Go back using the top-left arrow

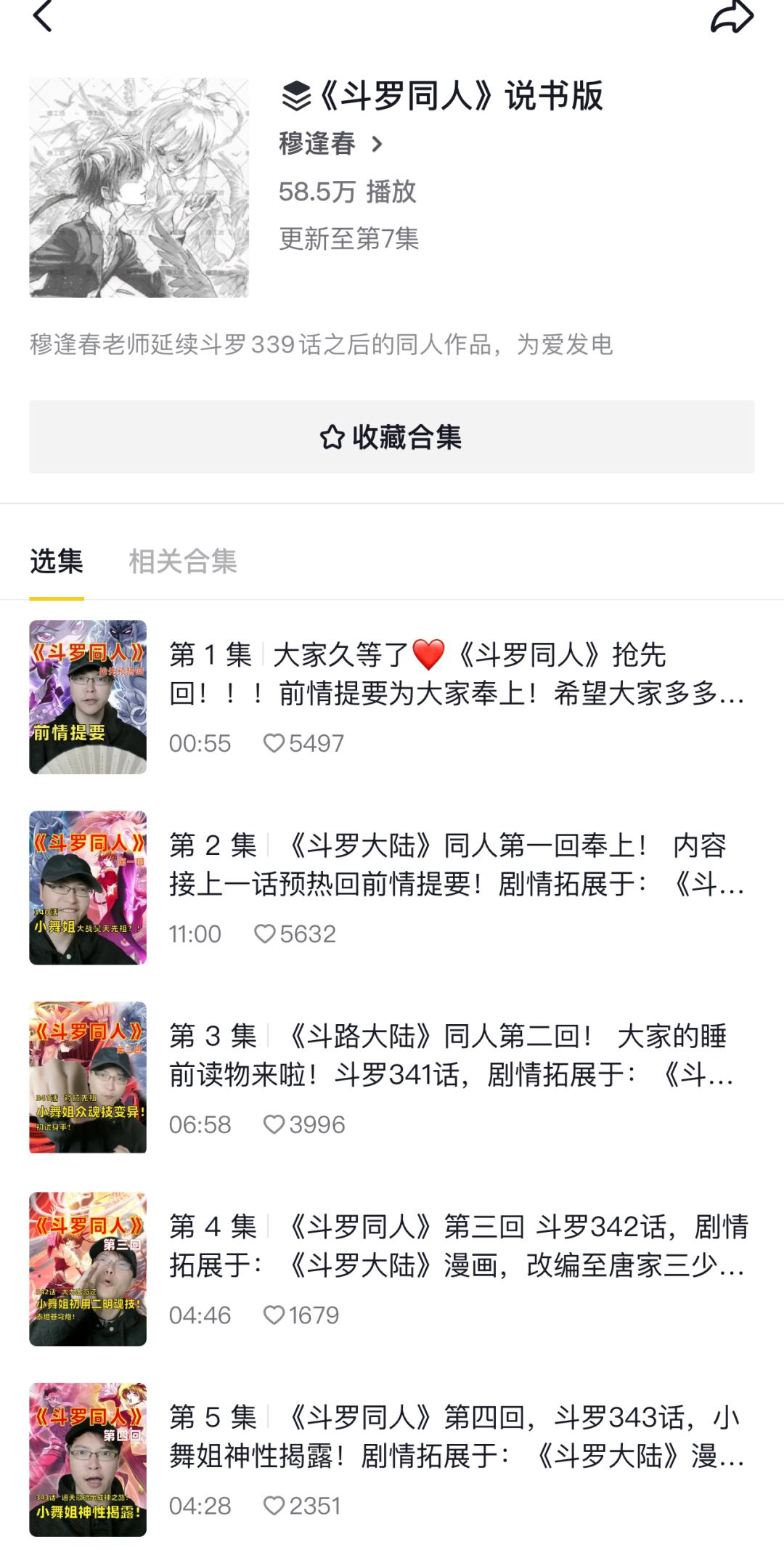pyautogui.click(x=43, y=17)
